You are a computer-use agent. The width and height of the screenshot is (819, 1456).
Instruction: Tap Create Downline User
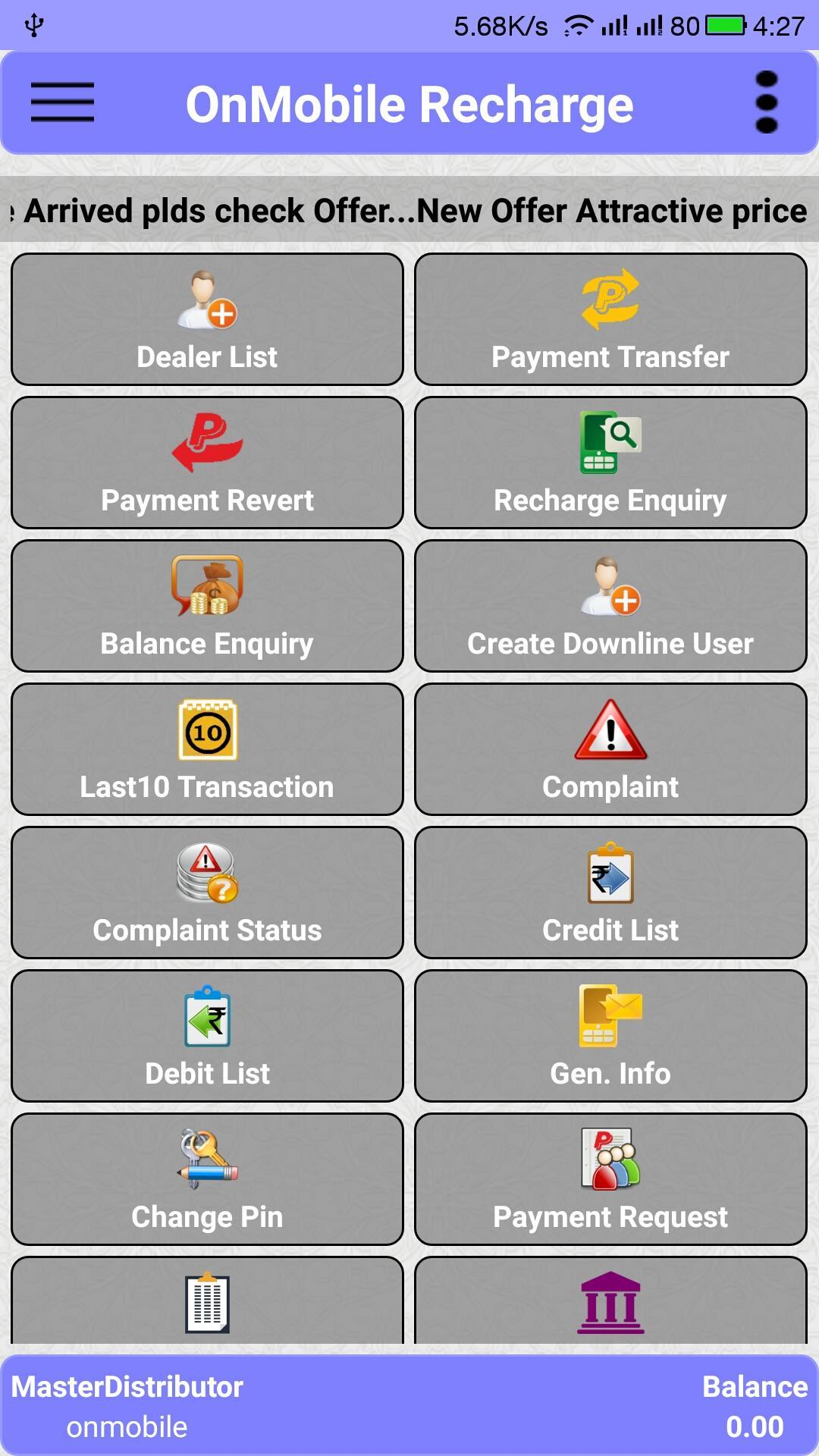[610, 606]
